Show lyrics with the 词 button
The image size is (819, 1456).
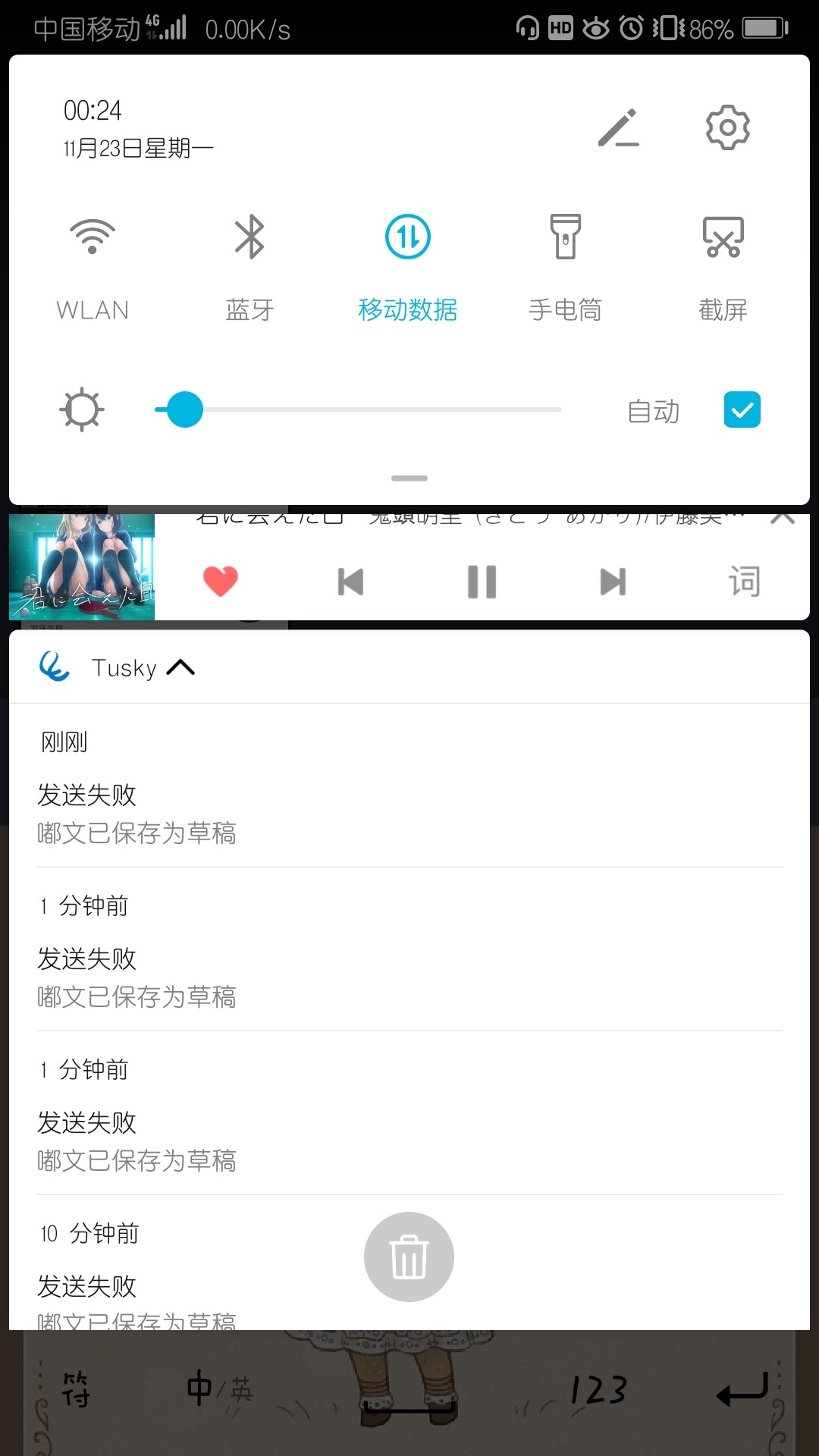coord(744,582)
